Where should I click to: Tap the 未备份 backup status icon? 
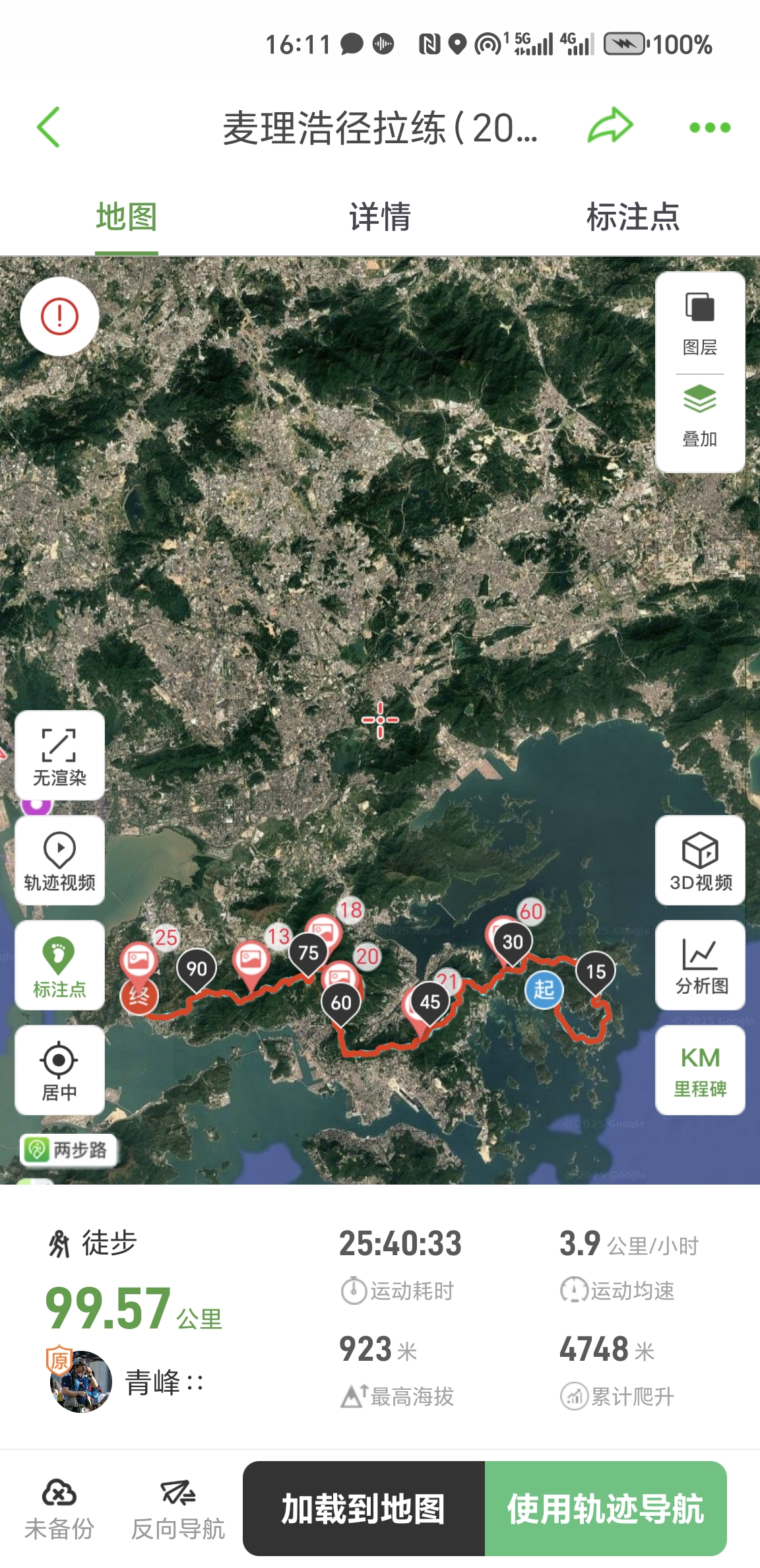pyautogui.click(x=59, y=1509)
